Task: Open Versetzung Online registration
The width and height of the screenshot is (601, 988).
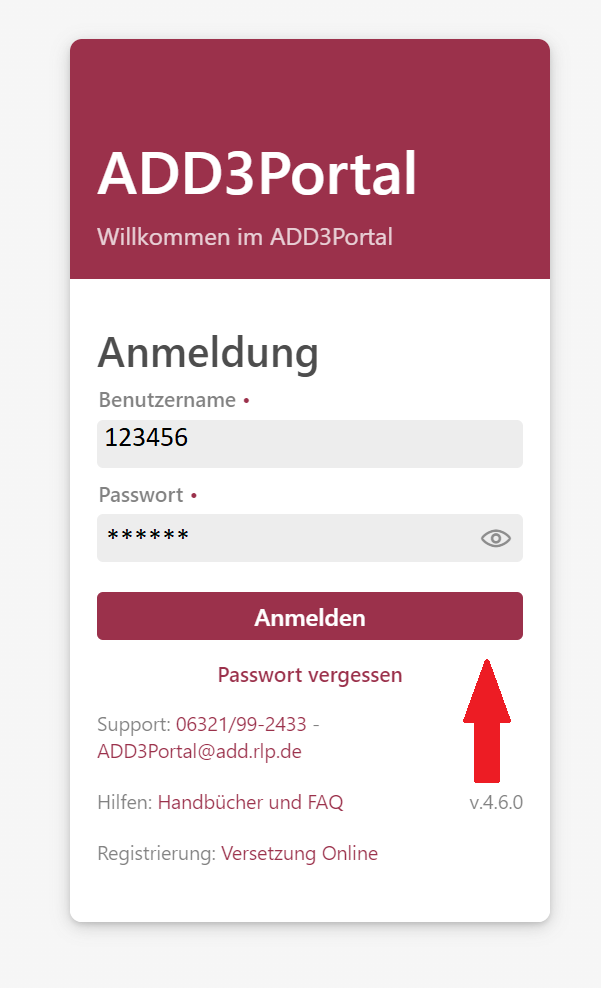Action: point(299,853)
